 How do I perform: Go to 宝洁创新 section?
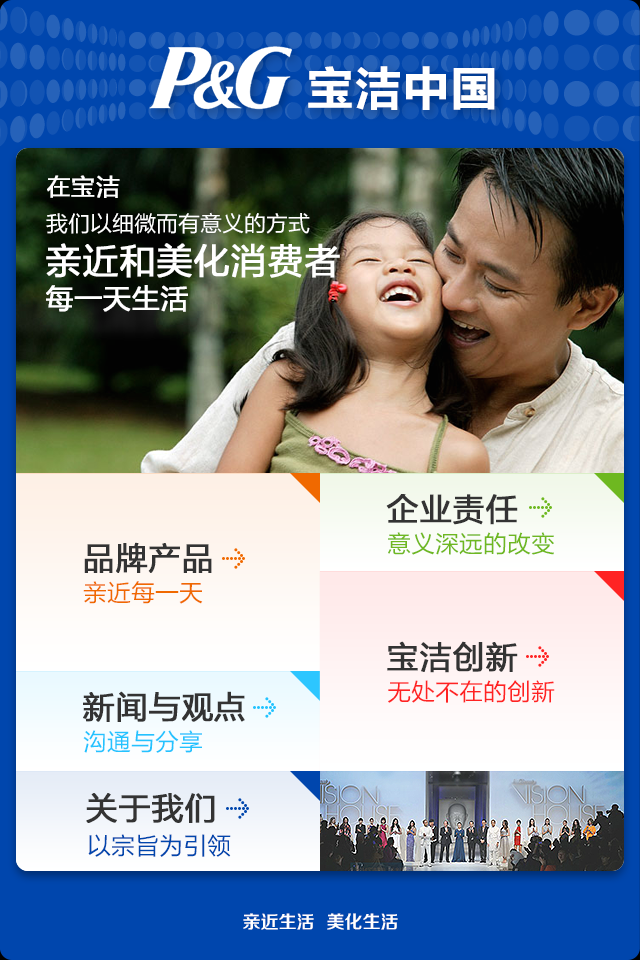pyautogui.click(x=471, y=671)
